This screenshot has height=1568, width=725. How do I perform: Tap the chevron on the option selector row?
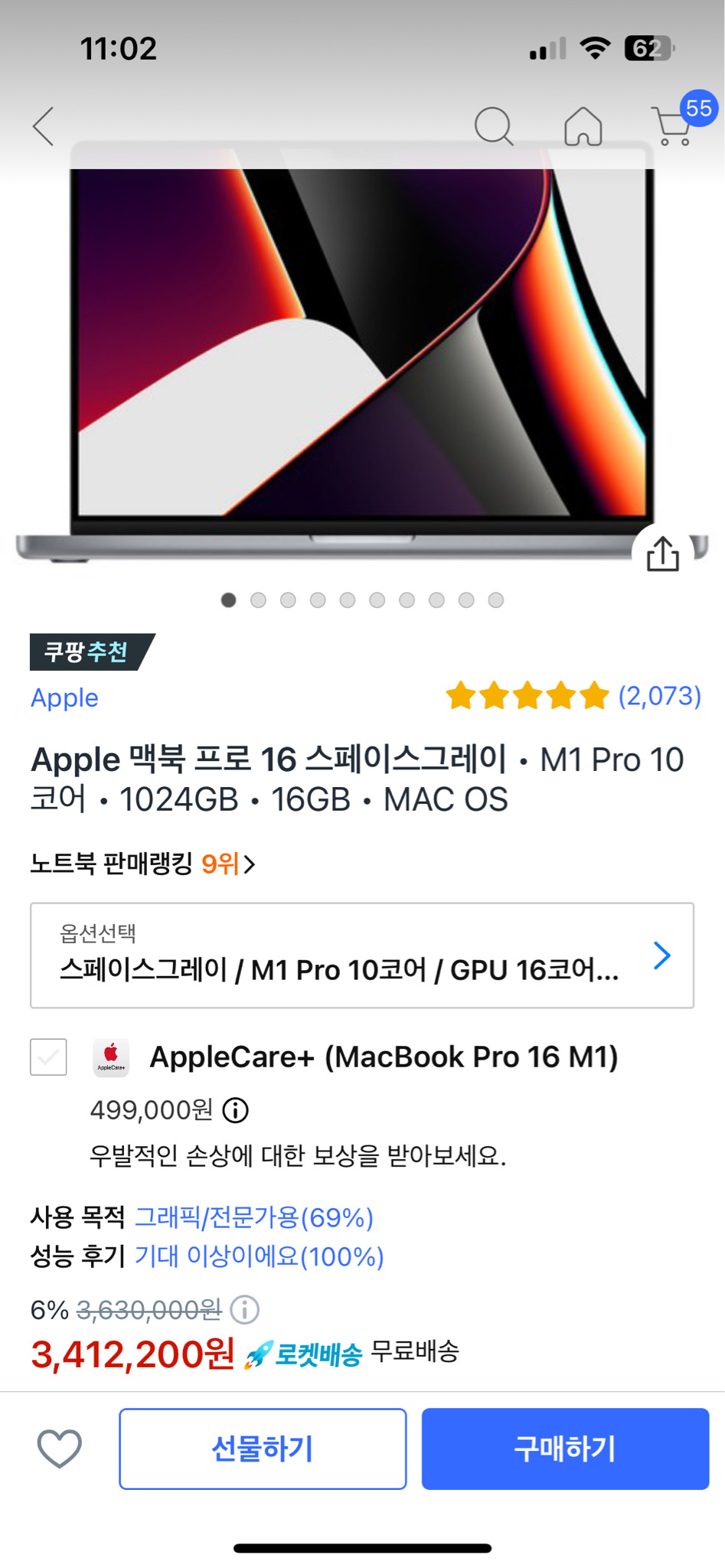pyautogui.click(x=661, y=955)
